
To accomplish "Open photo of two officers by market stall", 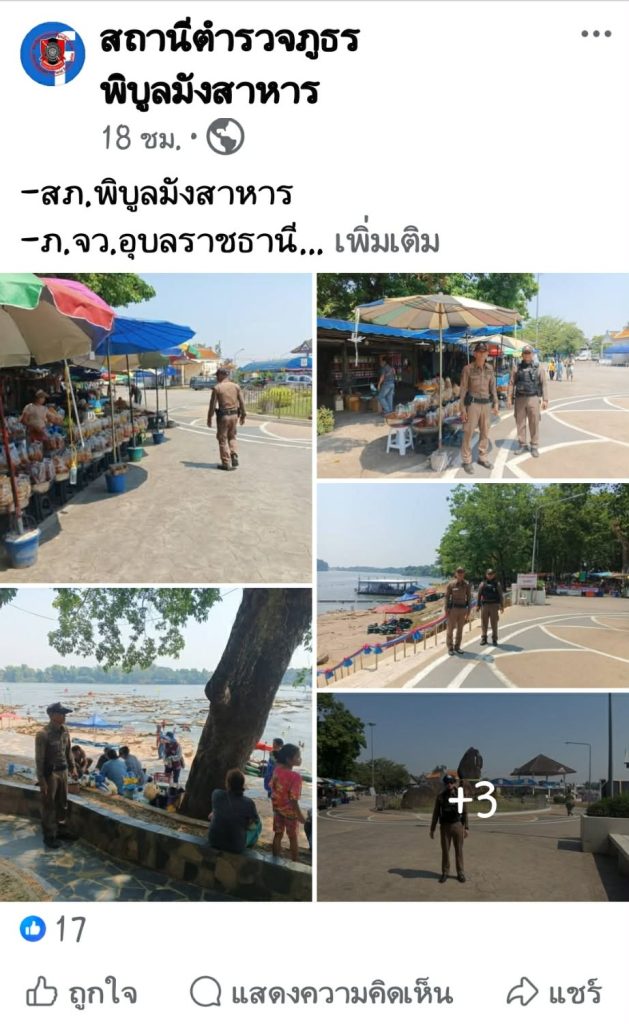I will click(x=473, y=376).
